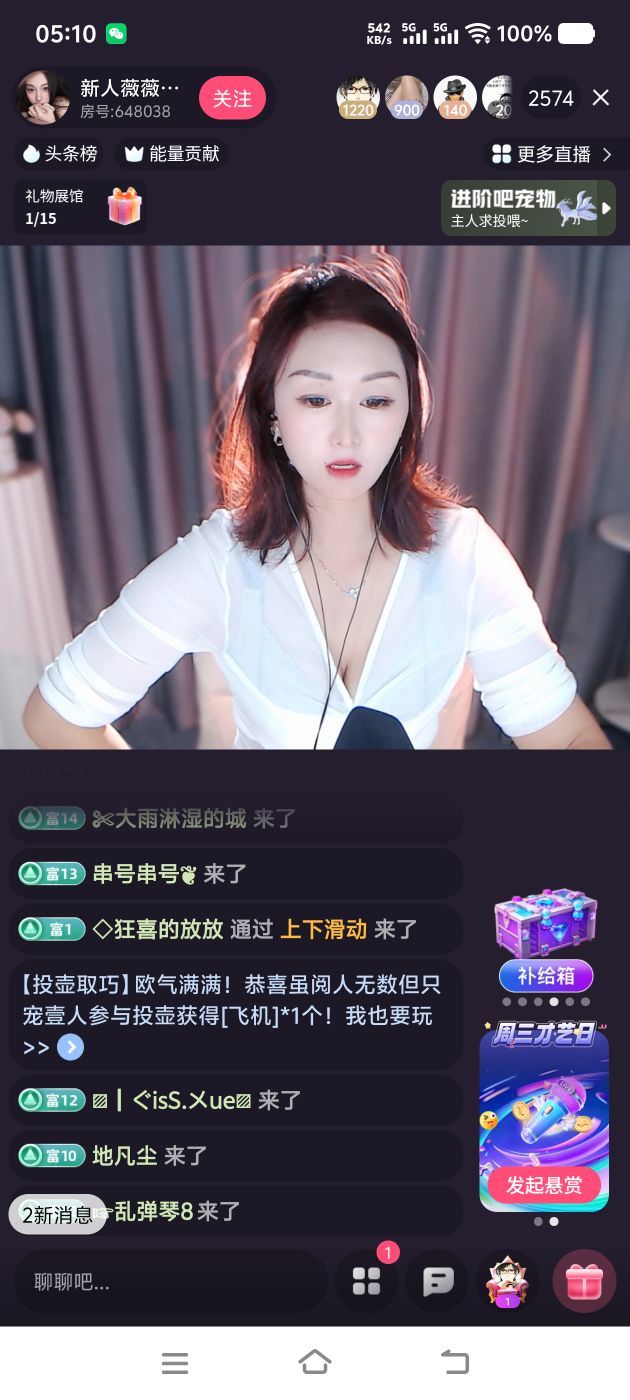The width and height of the screenshot is (630, 1400).
Task: Follow the streamer with 关注 button
Action: tap(232, 98)
